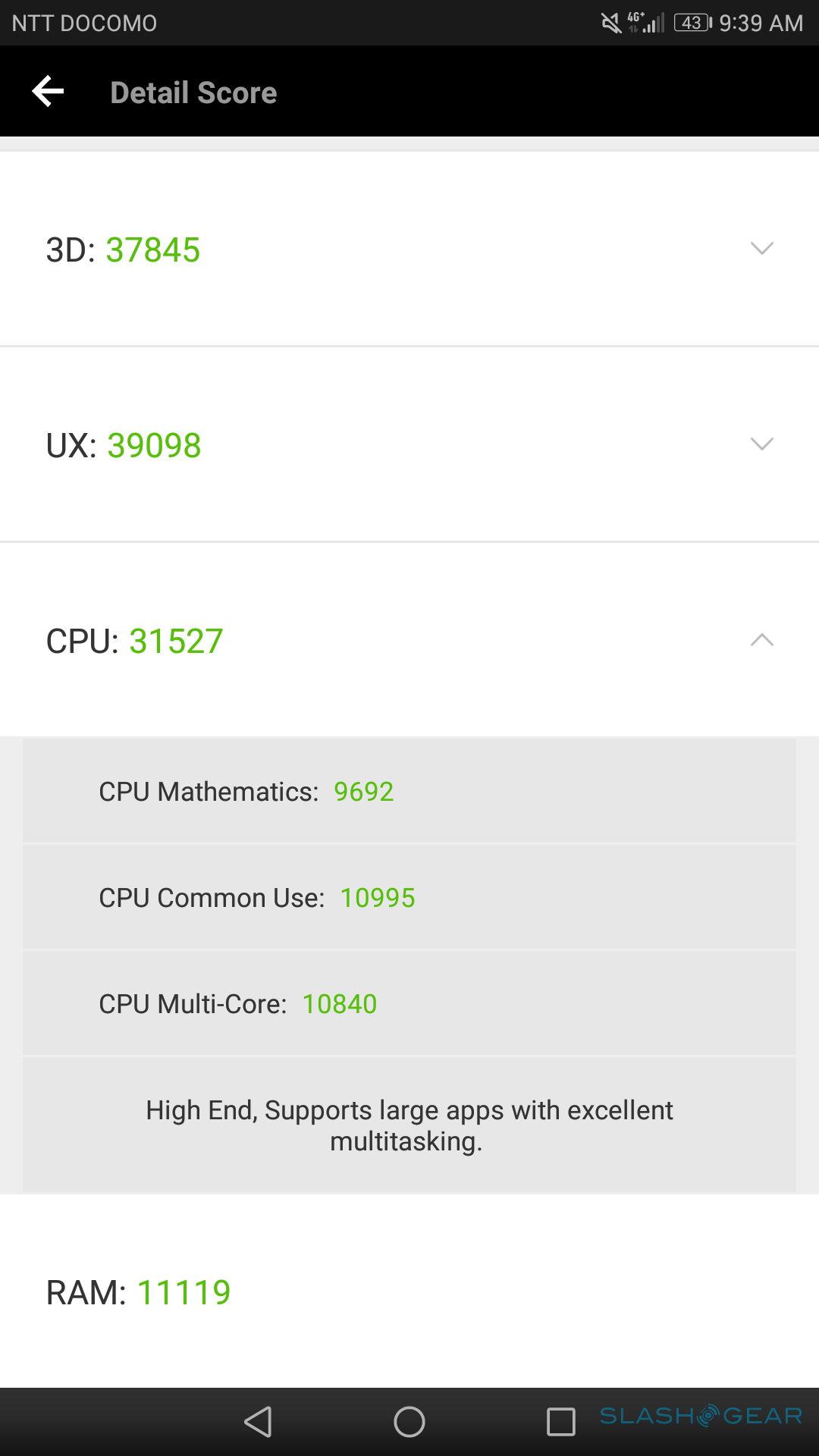Tap the system back button

pos(259,1422)
